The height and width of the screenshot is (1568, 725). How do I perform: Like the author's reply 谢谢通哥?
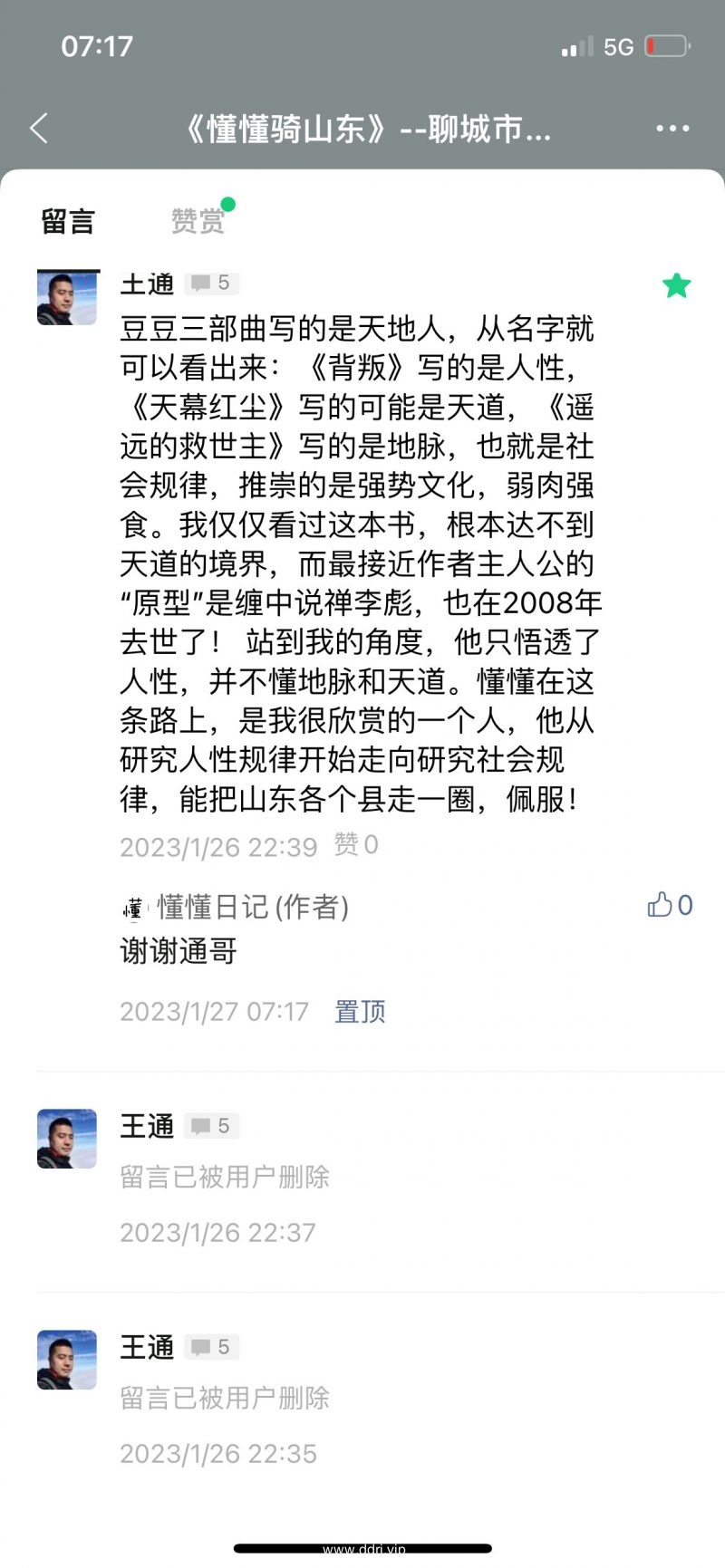[x=669, y=905]
